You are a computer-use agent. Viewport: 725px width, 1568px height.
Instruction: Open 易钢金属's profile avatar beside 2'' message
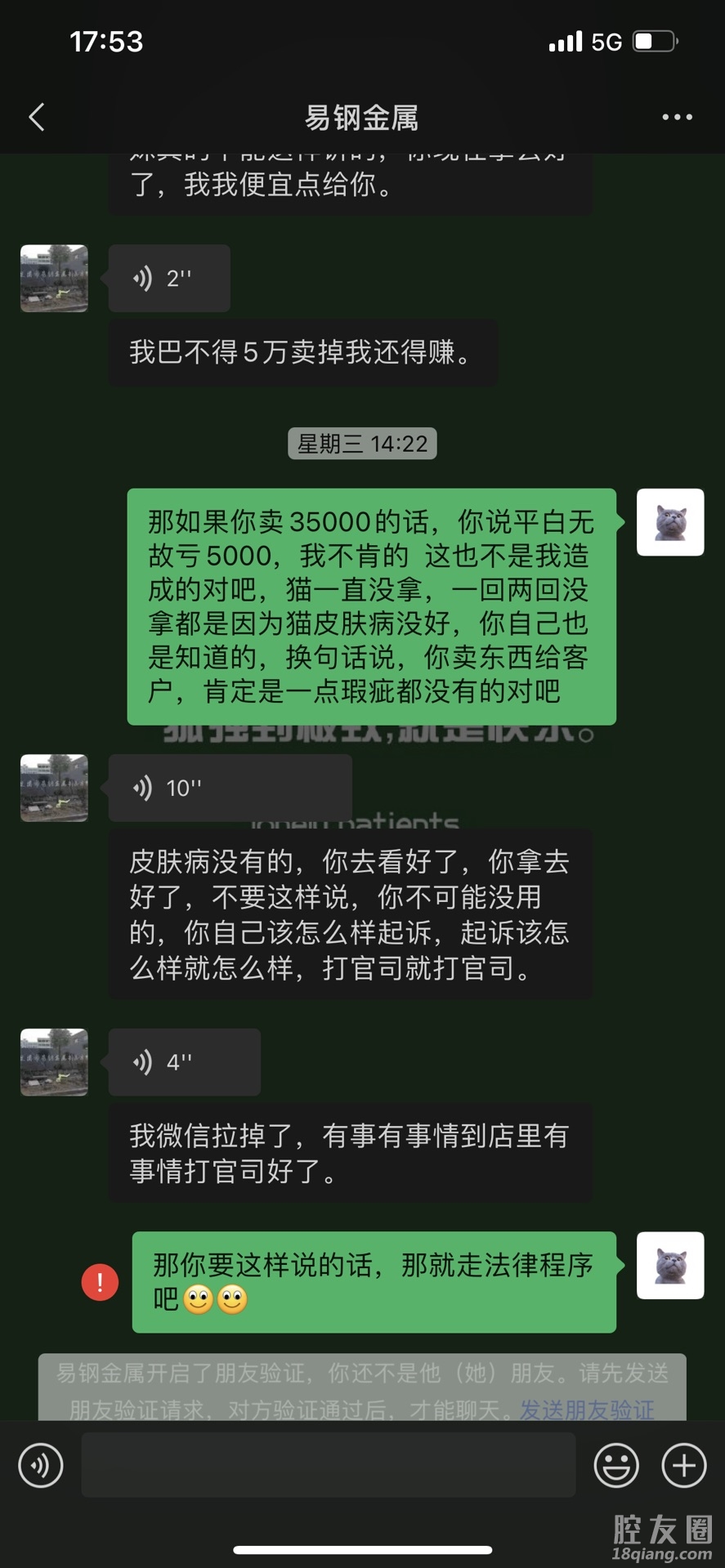[x=54, y=279]
